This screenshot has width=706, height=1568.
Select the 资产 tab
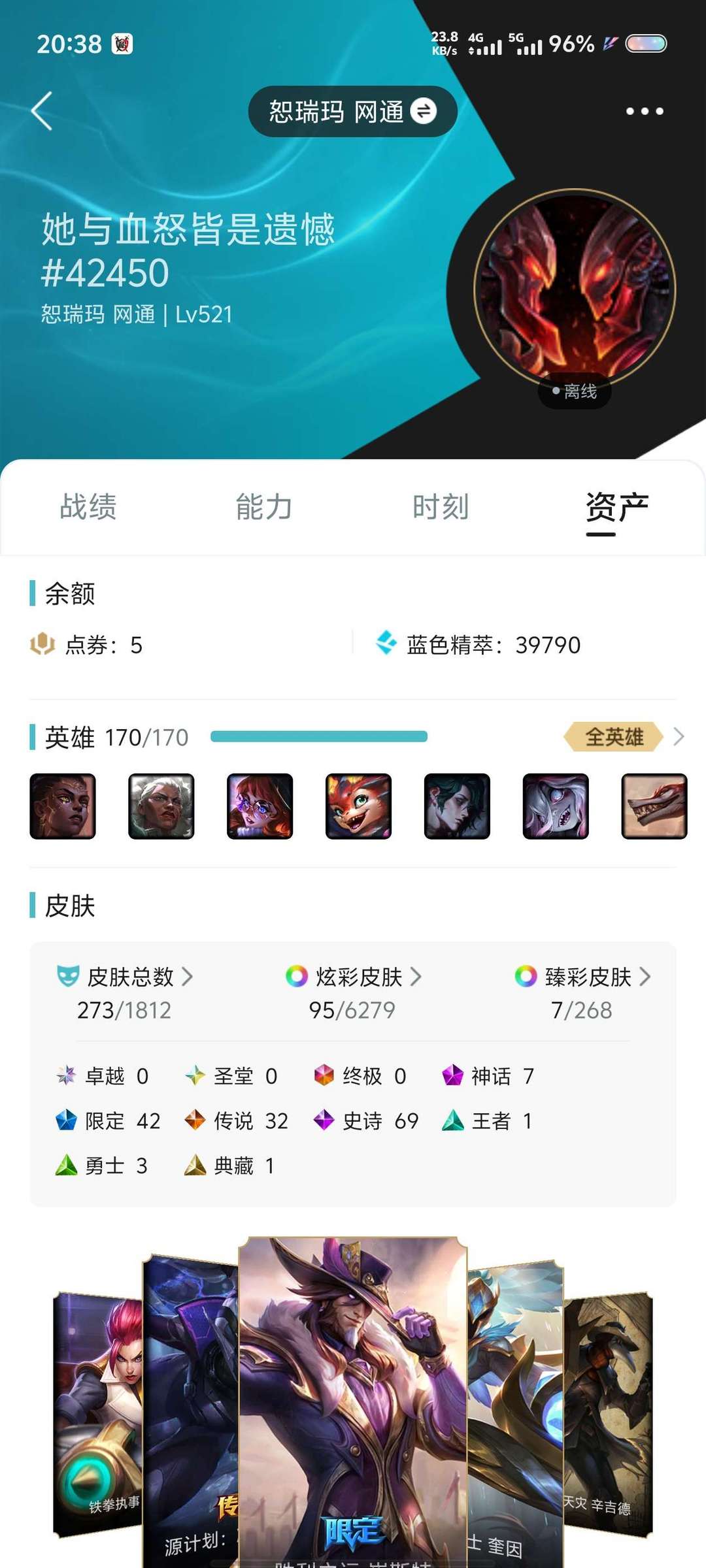pyautogui.click(x=617, y=507)
